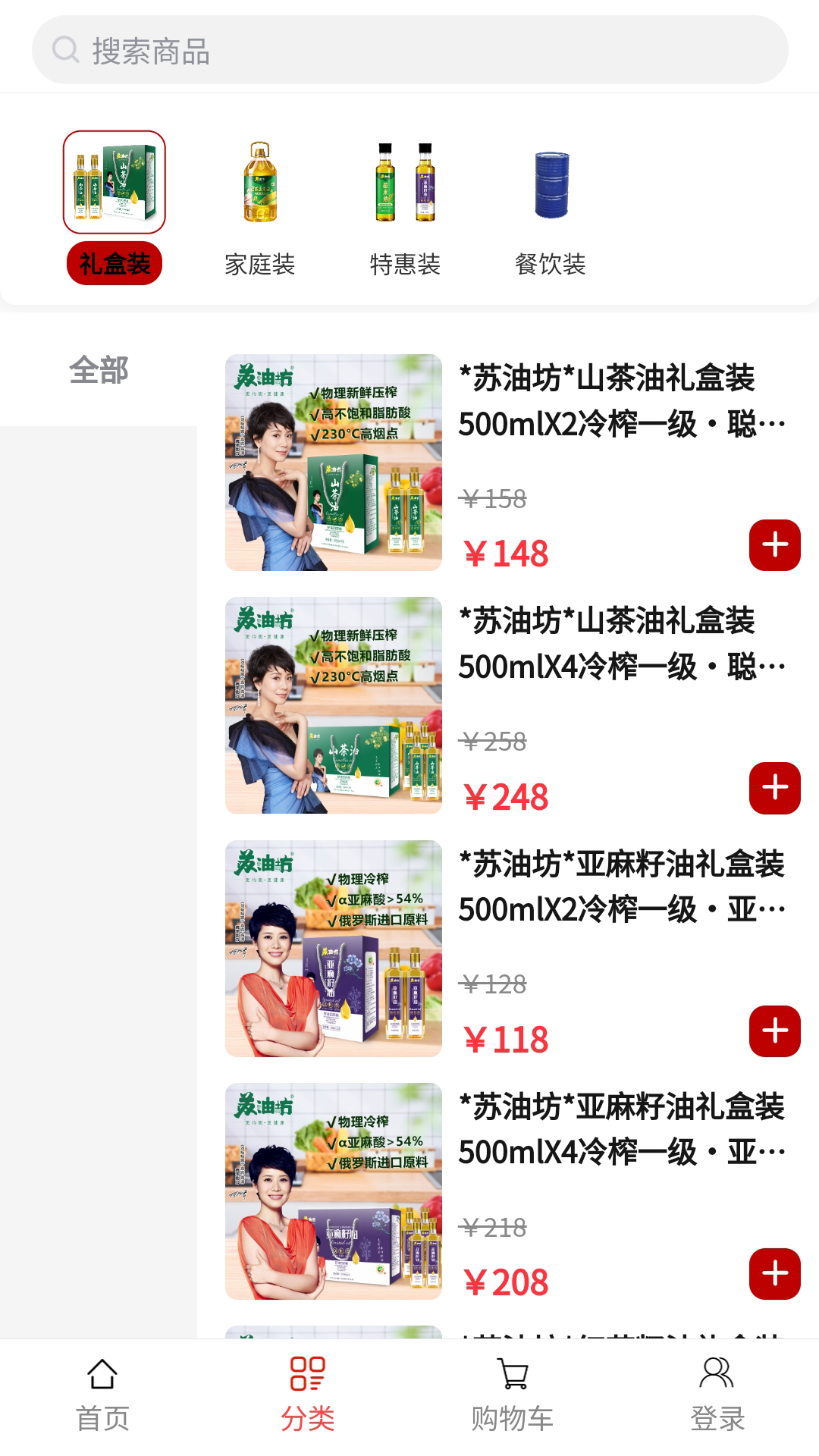Add 亚麻籽油礼盒装 500mlX2 to cart
The image size is (819, 1456).
(774, 1031)
